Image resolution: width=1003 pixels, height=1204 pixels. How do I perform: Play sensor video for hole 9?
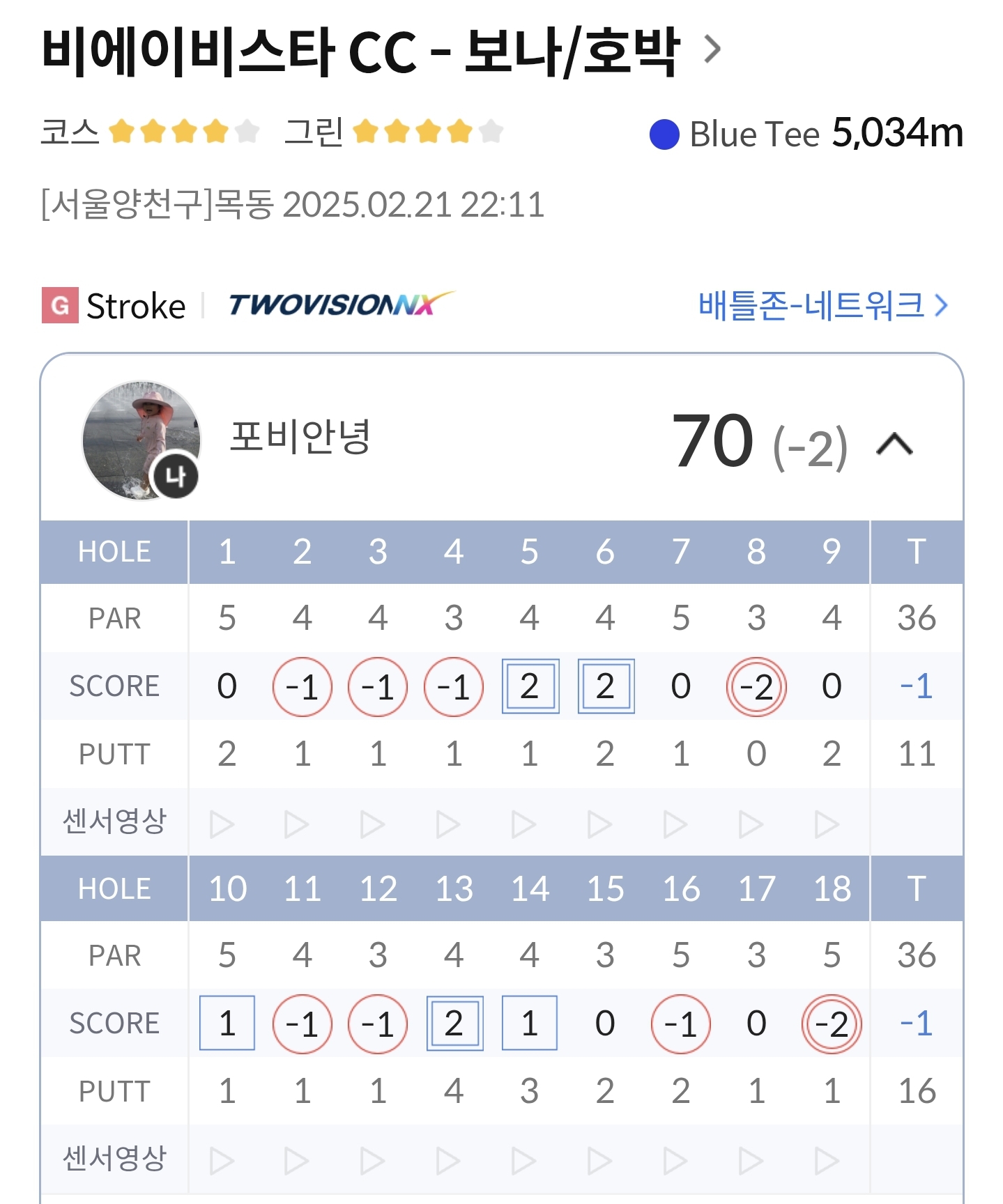point(827,824)
